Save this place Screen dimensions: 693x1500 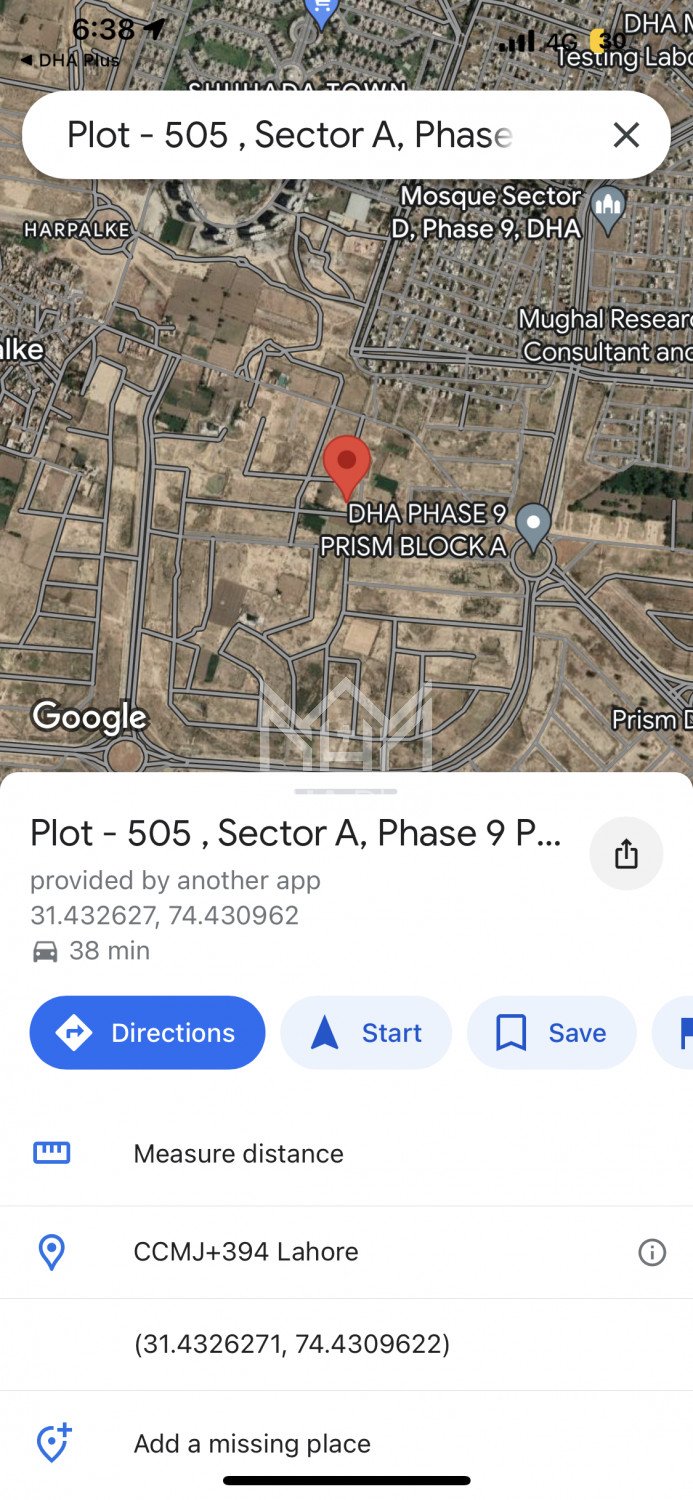point(551,1033)
